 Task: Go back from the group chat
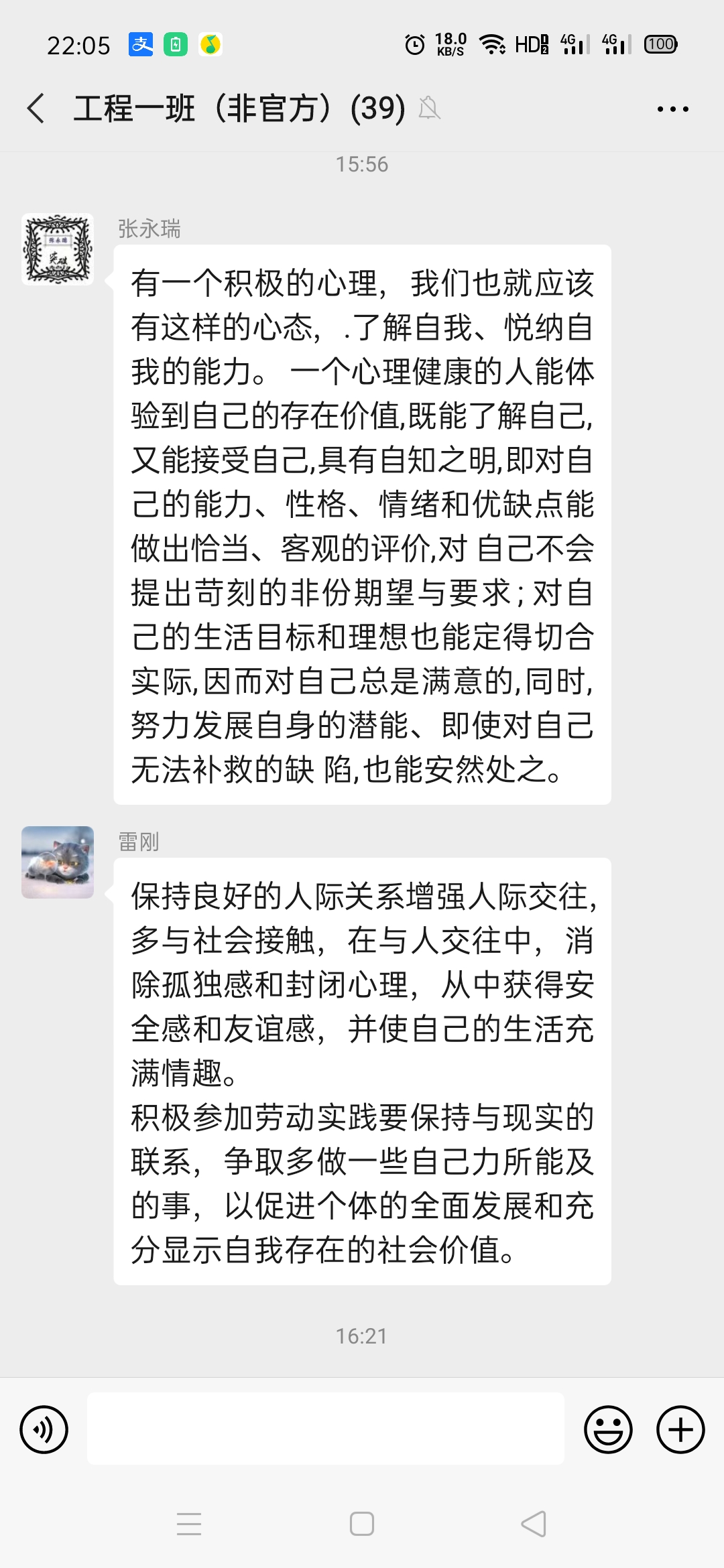(36, 109)
